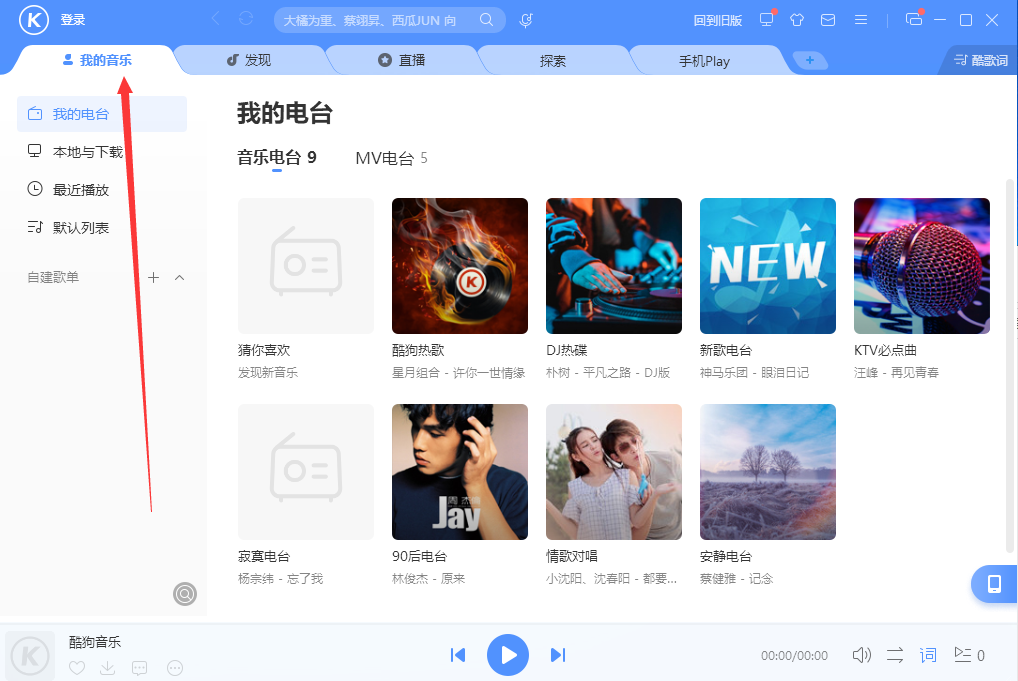This screenshot has width=1018, height=681.
Task: Play the 90后电台 station
Action: click(460, 472)
